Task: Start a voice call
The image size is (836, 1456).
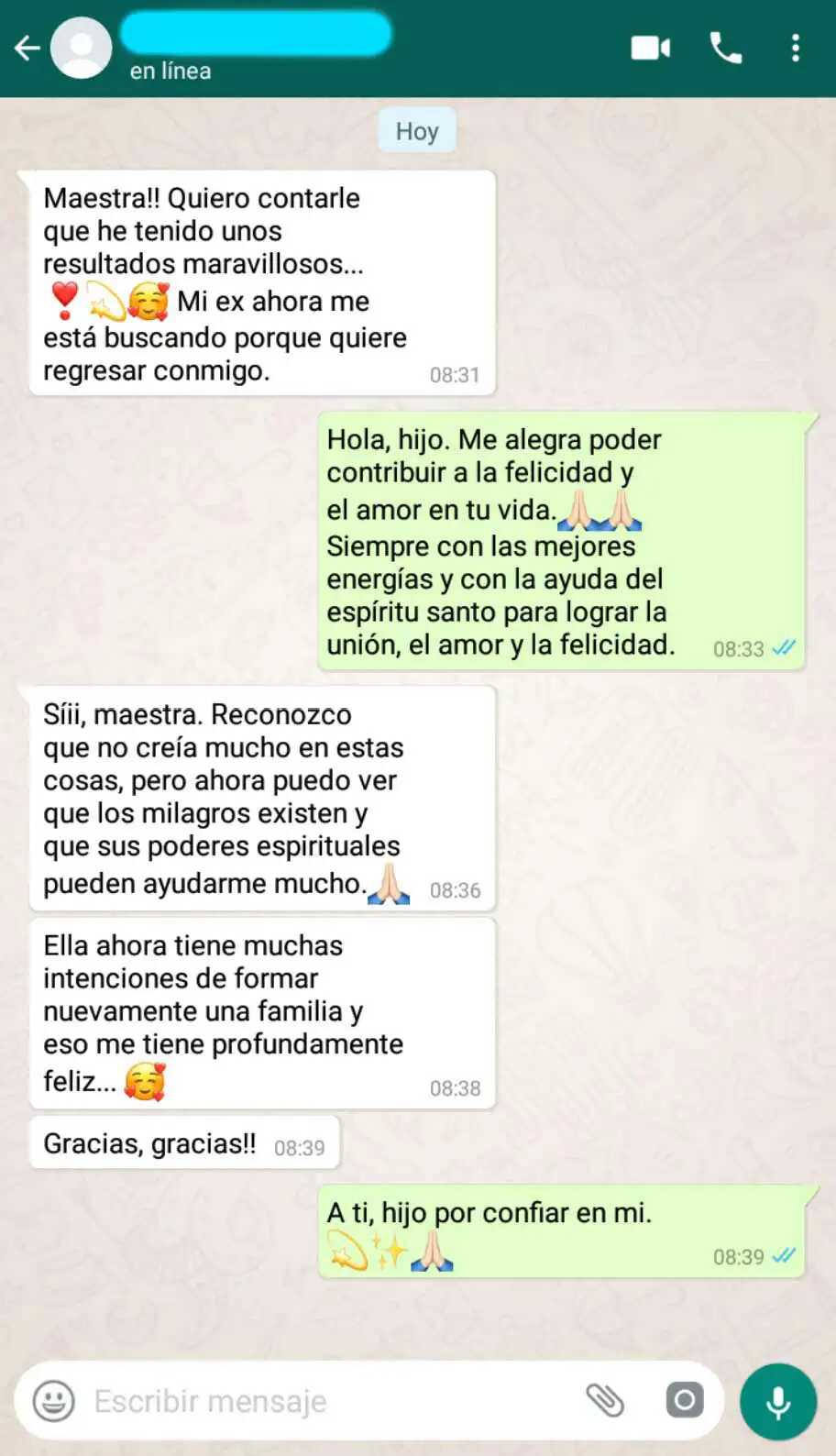Action: [x=725, y=47]
